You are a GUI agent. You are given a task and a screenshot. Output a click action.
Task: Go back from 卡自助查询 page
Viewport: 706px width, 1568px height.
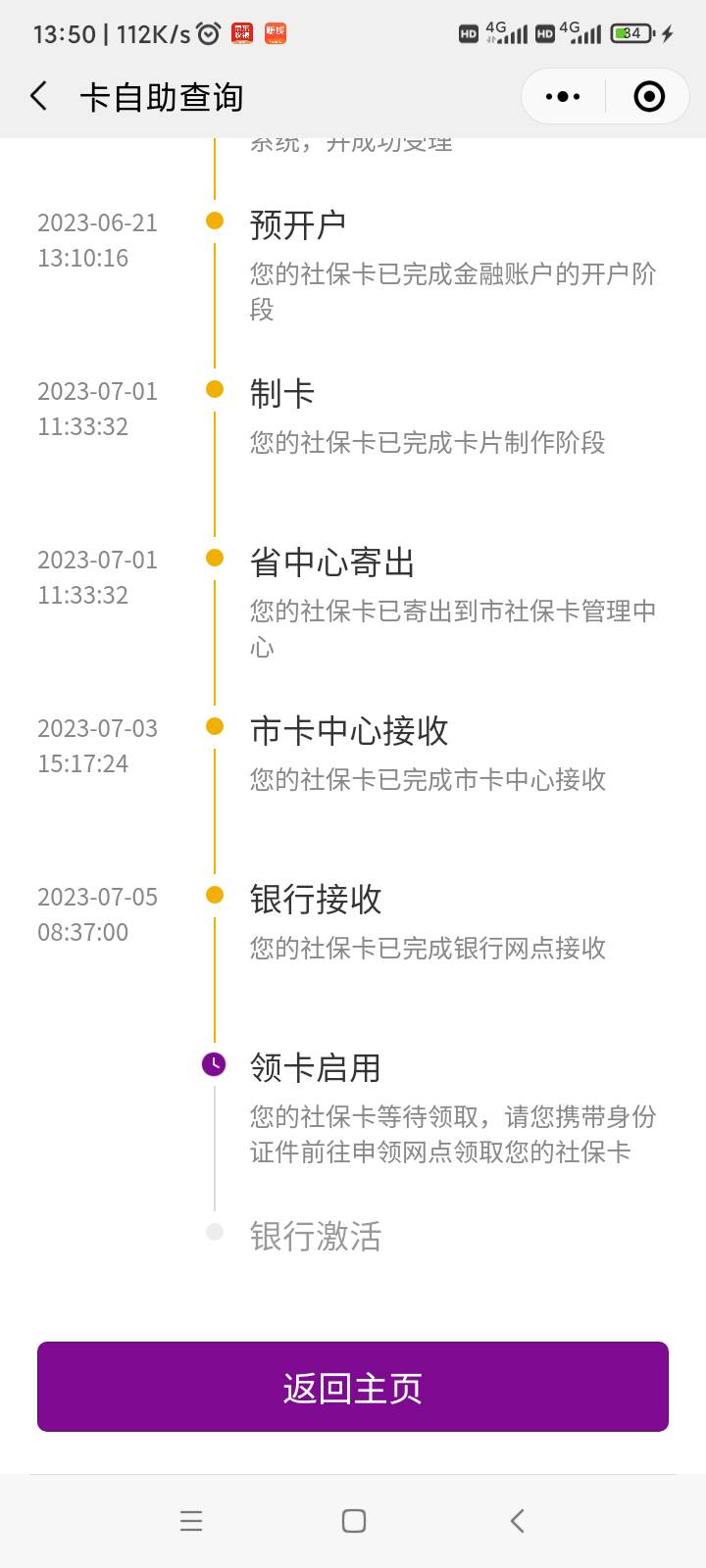tap(39, 96)
